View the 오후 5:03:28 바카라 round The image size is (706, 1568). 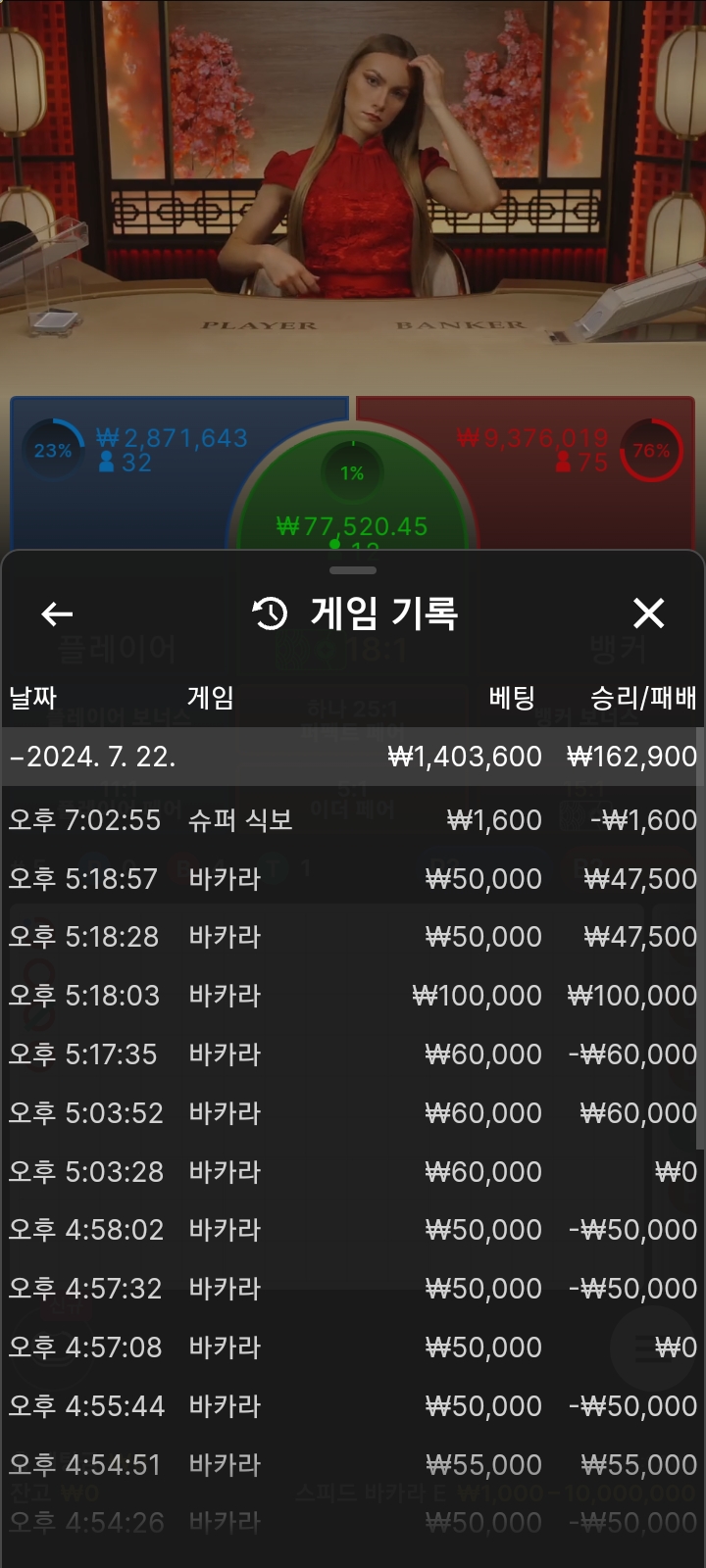click(x=351, y=1172)
